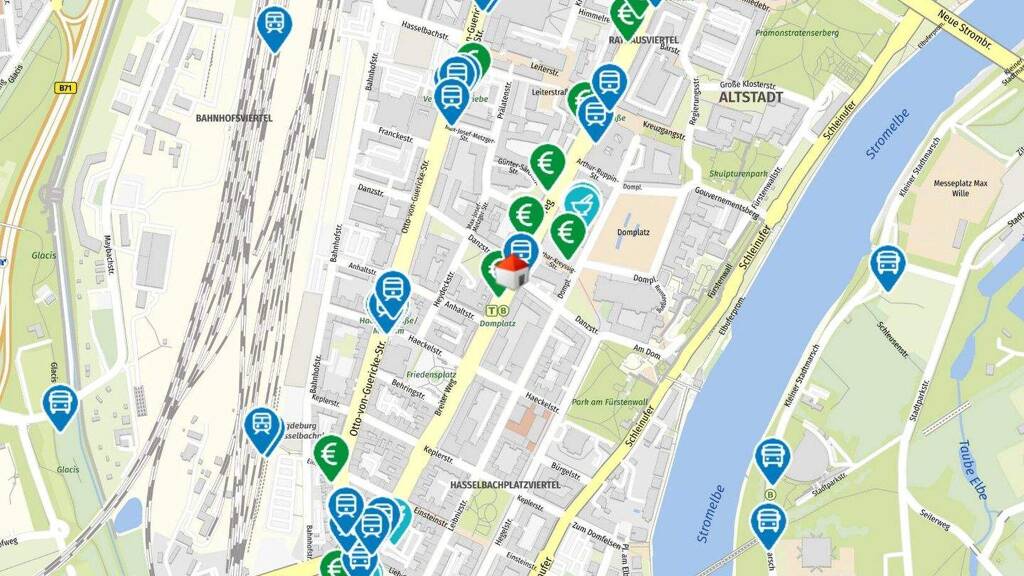Select the teal pharmacy marker near Domplatz
1024x576 pixels.
coord(583,204)
